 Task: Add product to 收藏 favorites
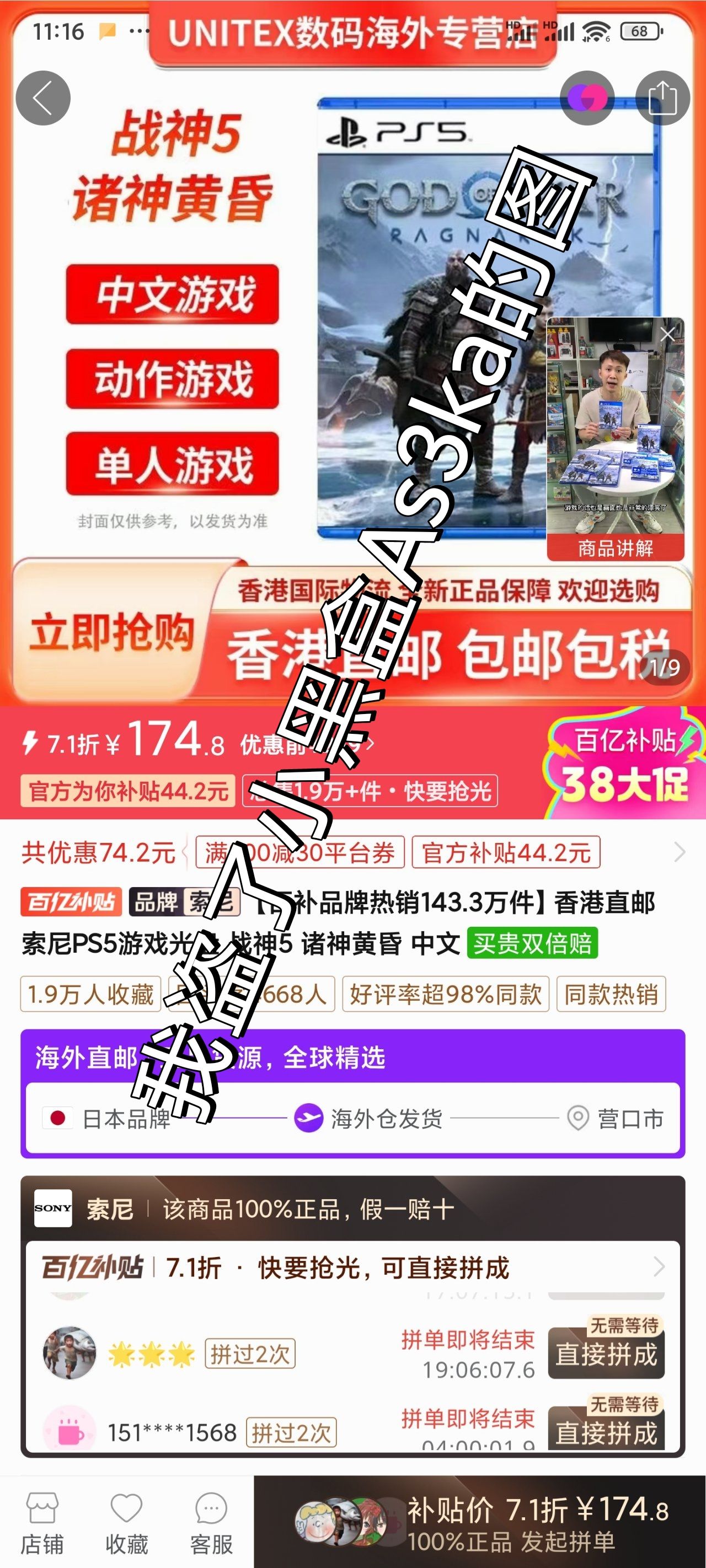(127, 1523)
